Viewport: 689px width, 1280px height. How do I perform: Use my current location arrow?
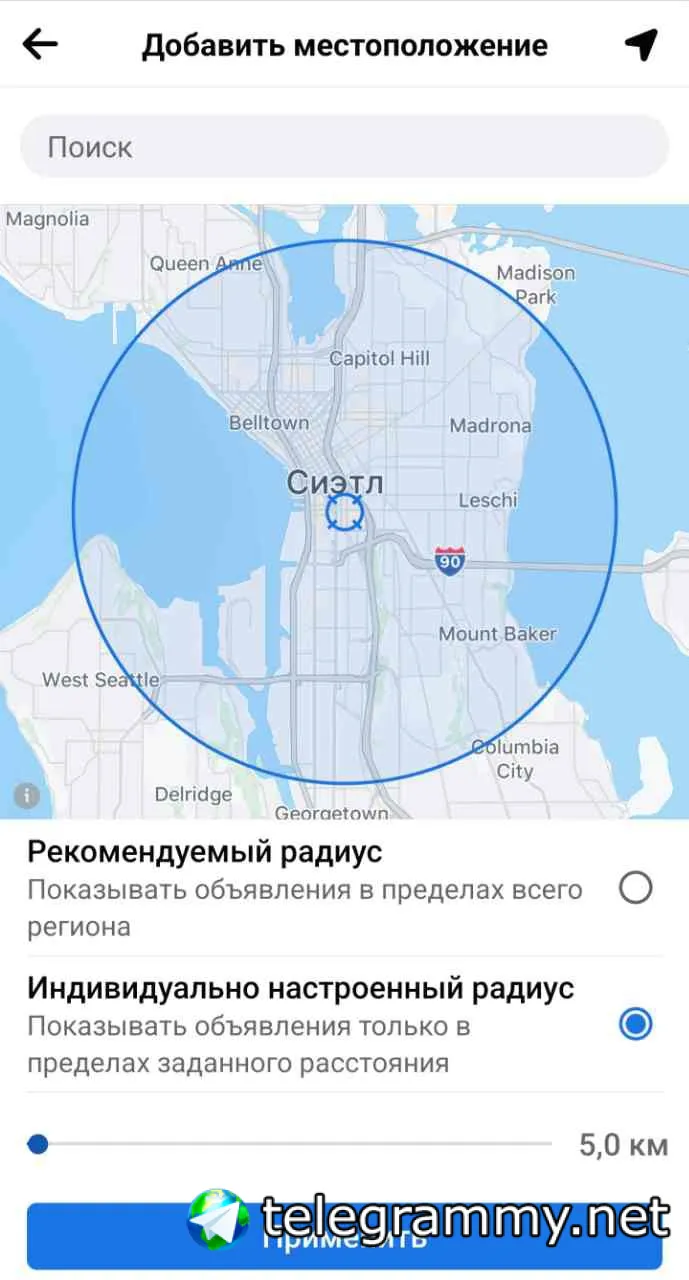(x=641, y=44)
